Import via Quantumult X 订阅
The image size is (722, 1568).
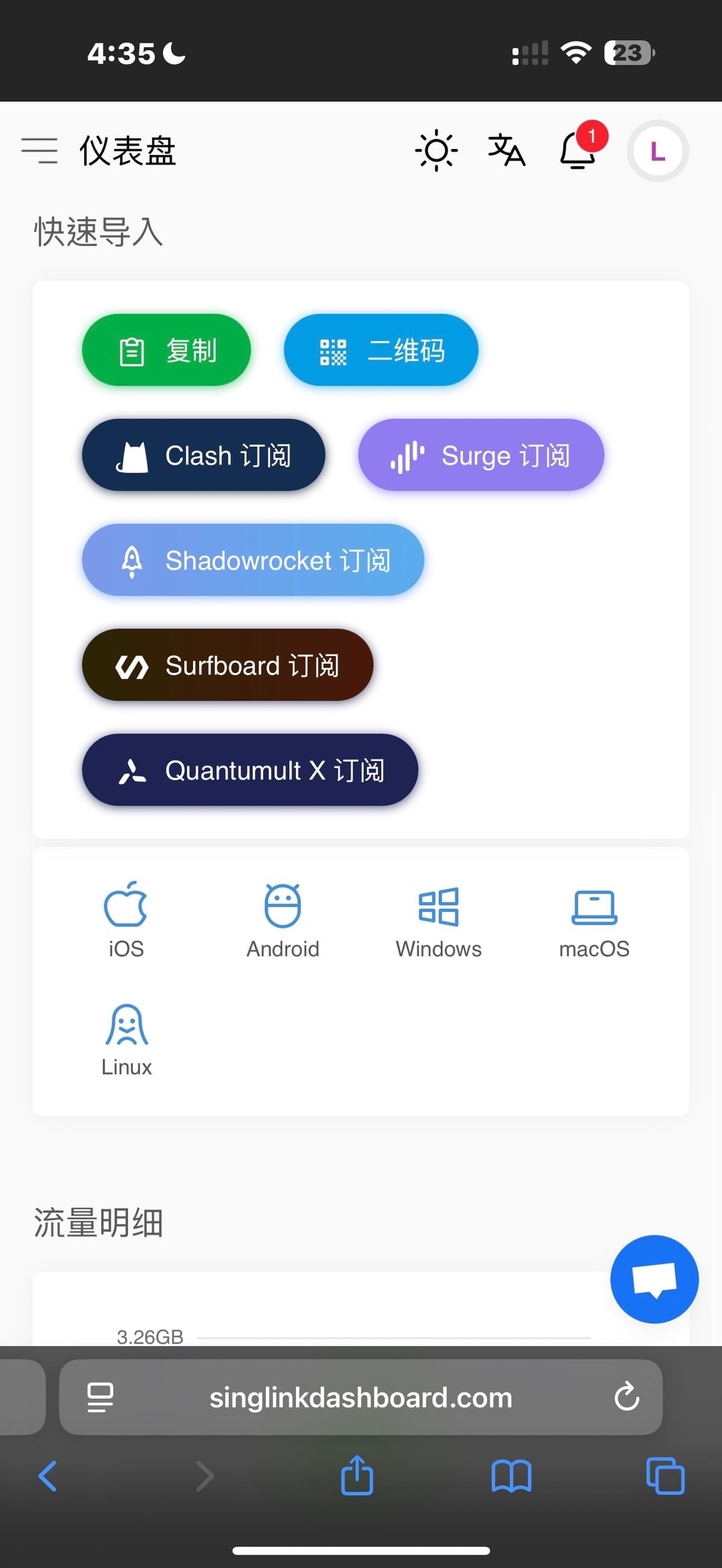[250, 770]
